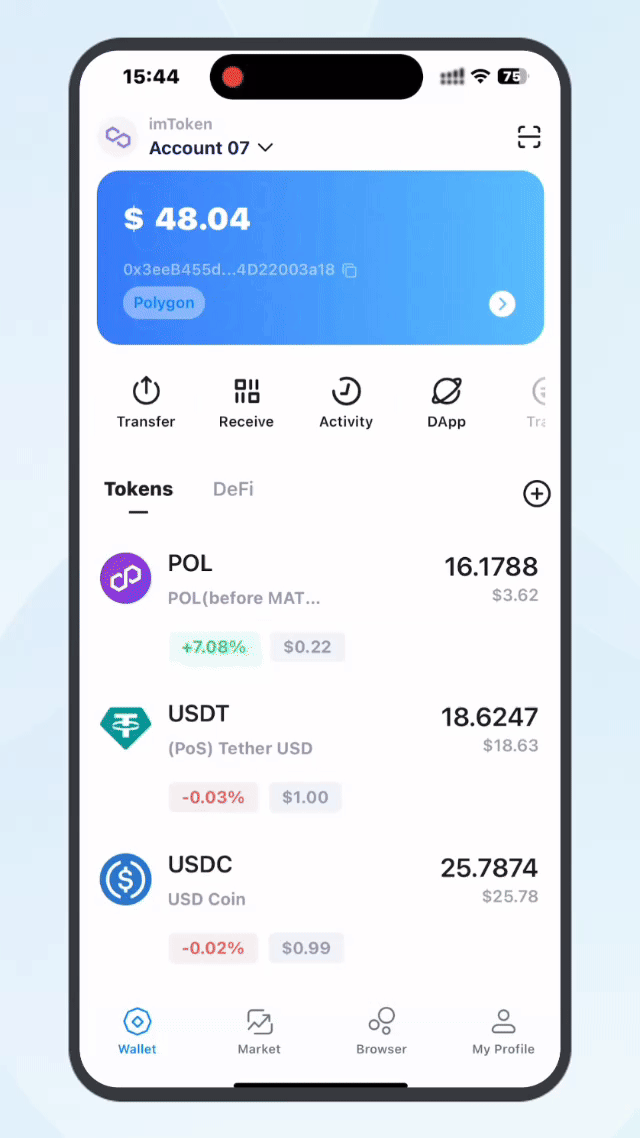Switch to the DeFi tab
640x1138 pixels.
tap(233, 489)
